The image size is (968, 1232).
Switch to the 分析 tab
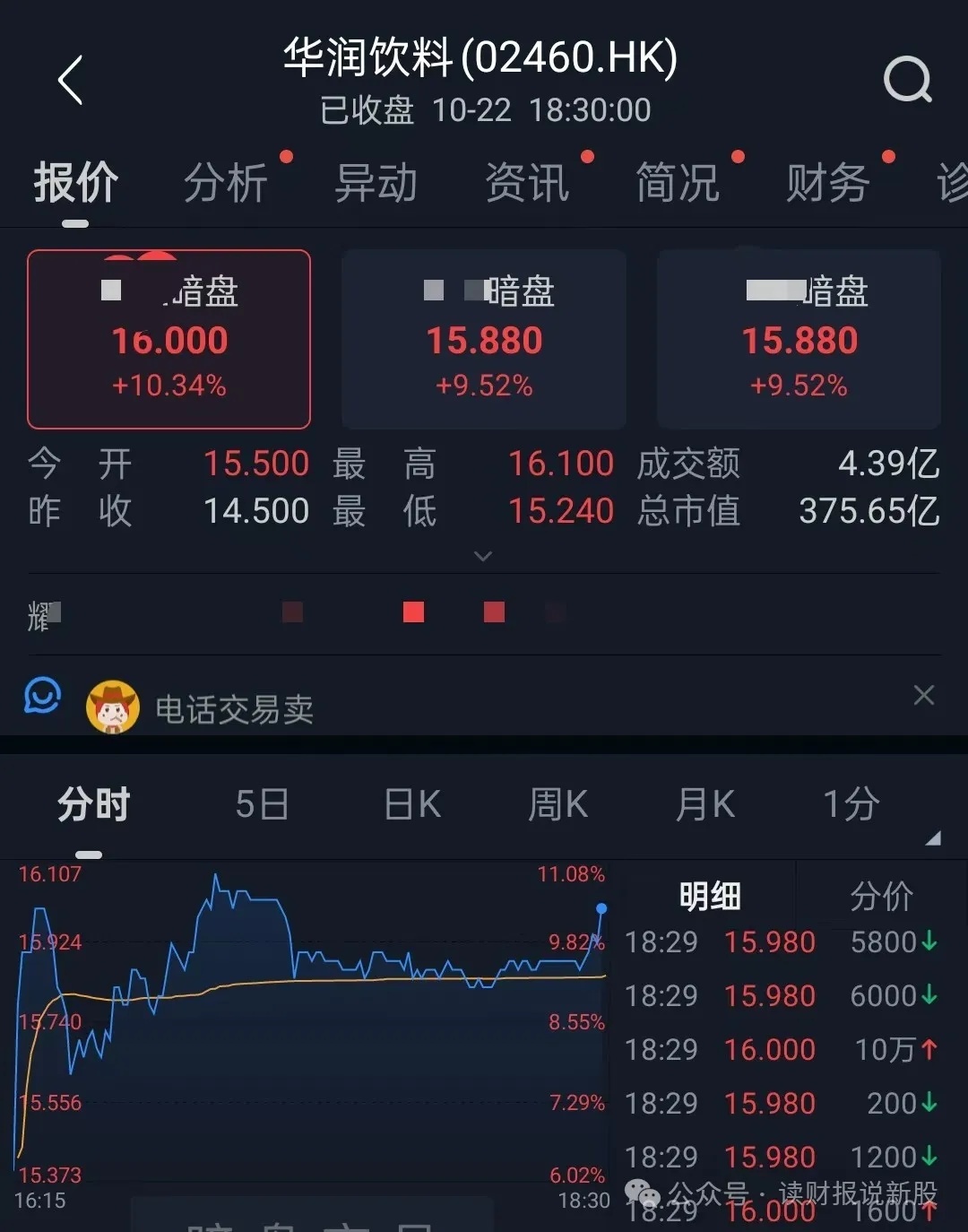(x=226, y=183)
